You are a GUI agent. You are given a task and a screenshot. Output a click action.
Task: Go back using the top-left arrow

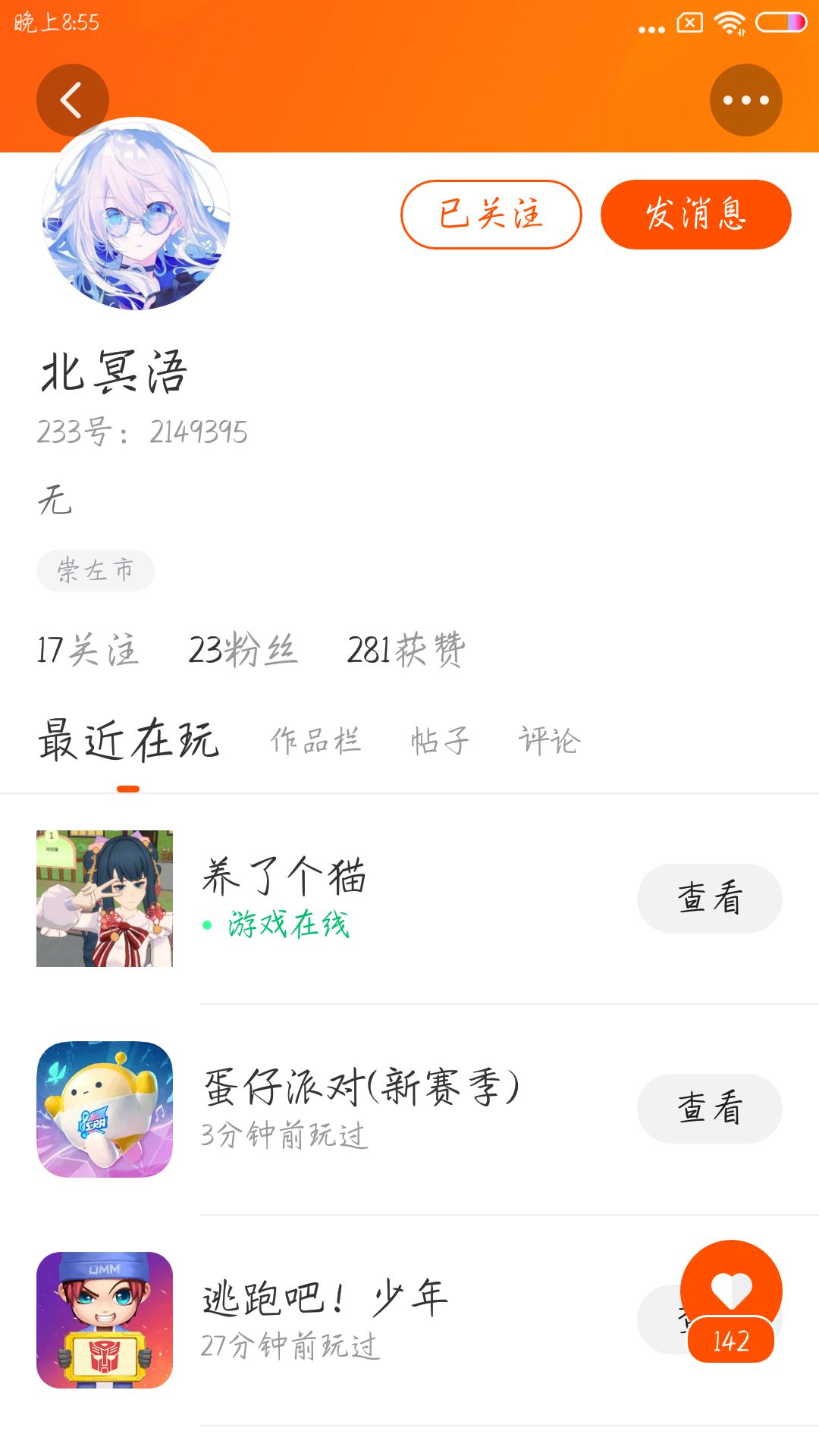[72, 100]
